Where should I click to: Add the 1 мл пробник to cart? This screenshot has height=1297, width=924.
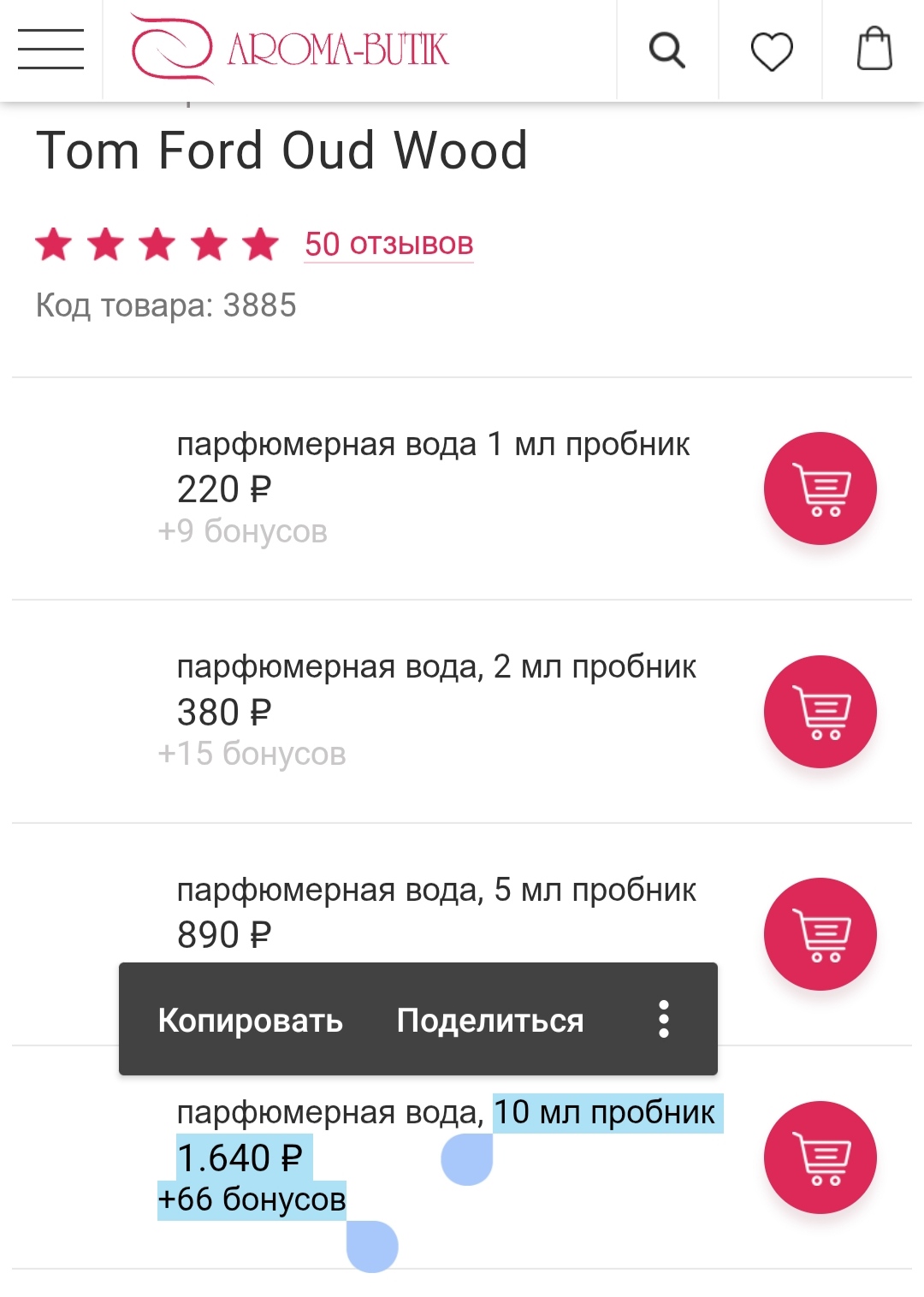(820, 489)
